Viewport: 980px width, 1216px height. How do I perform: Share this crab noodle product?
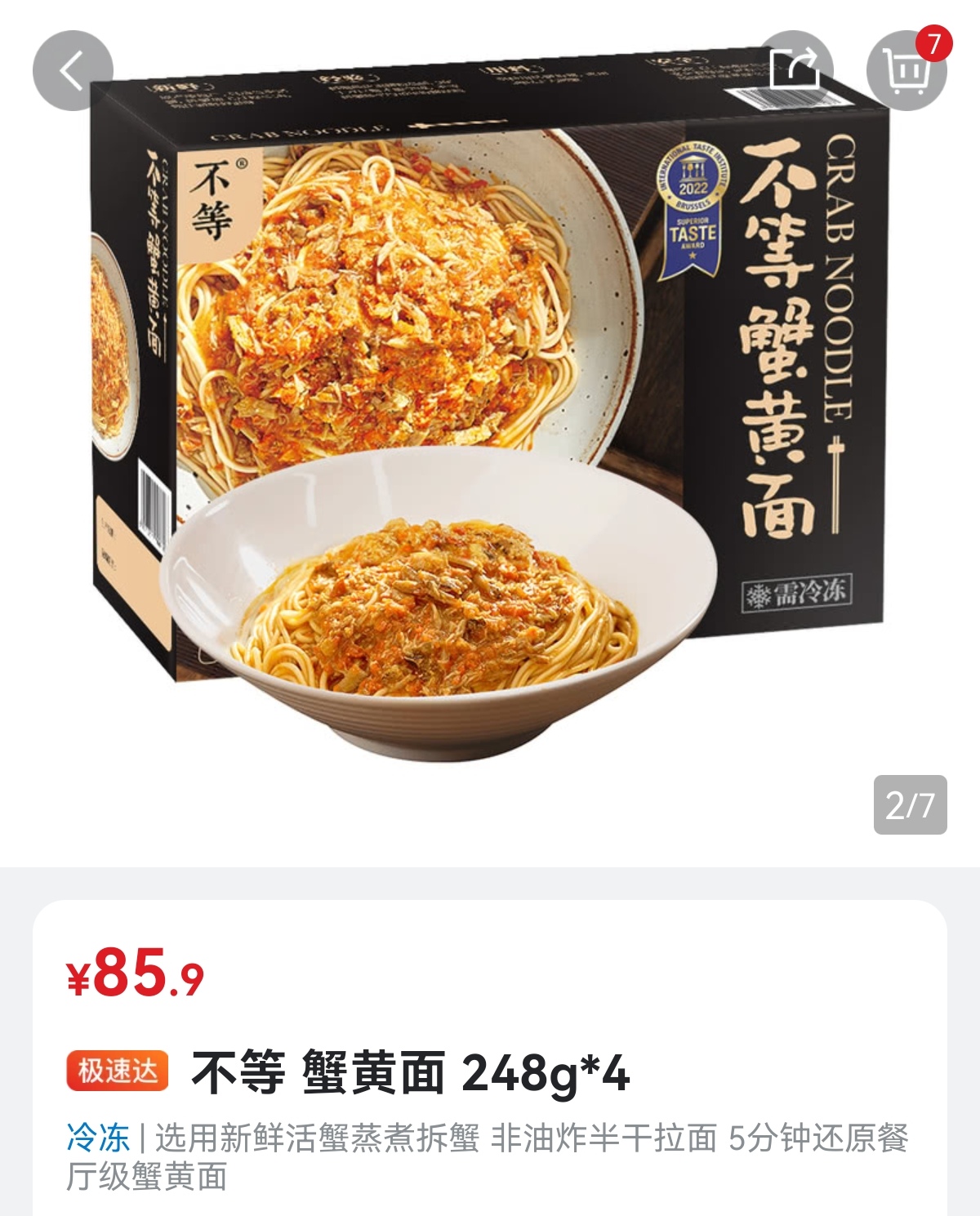[x=793, y=69]
